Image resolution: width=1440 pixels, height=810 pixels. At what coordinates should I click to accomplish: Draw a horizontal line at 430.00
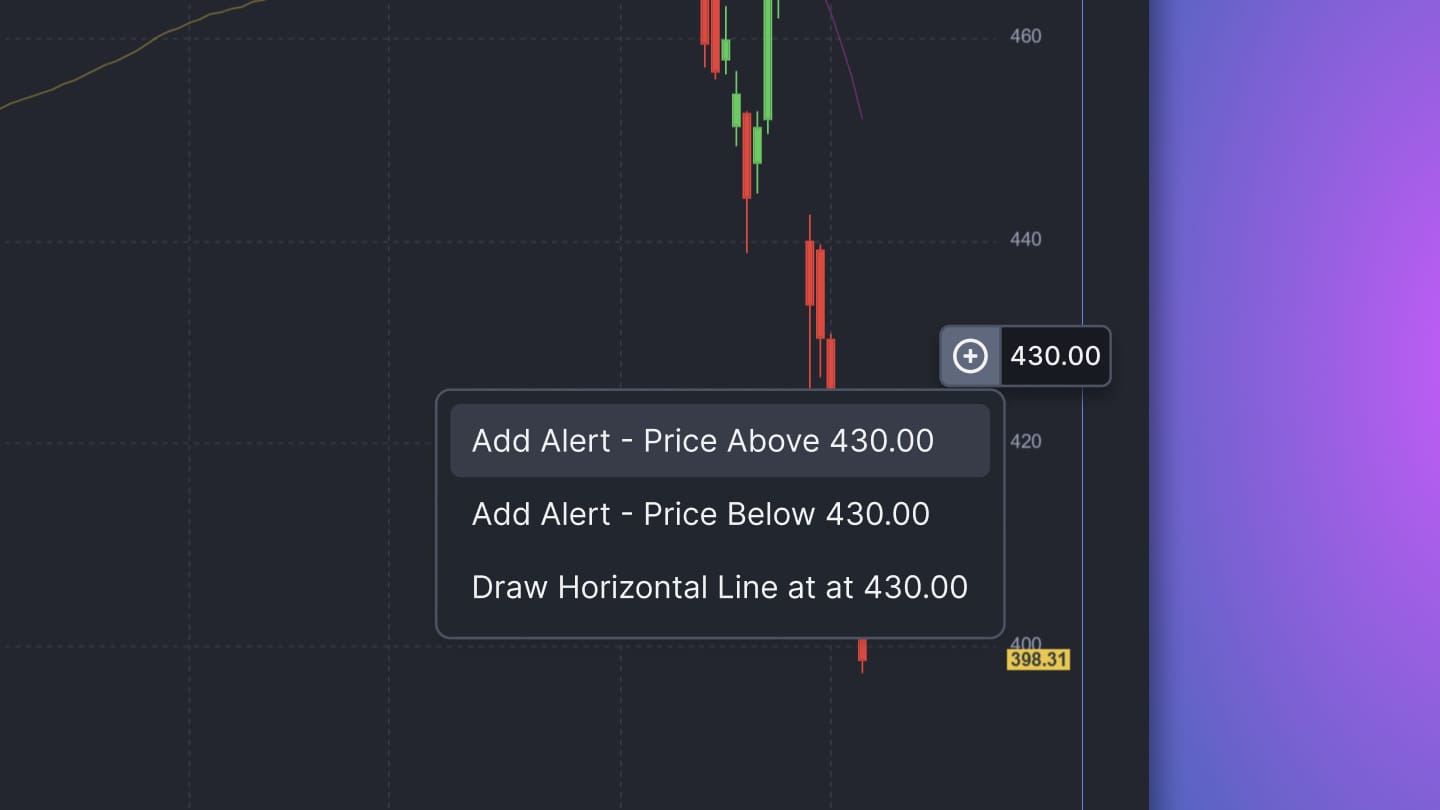pos(719,587)
